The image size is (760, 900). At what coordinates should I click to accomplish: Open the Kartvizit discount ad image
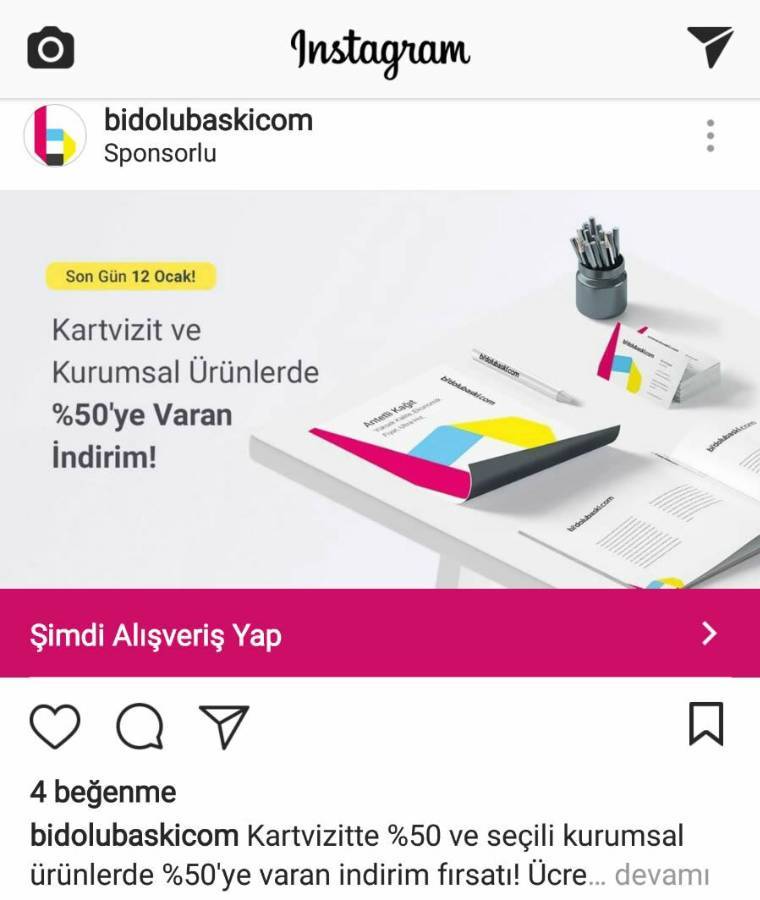pos(380,390)
